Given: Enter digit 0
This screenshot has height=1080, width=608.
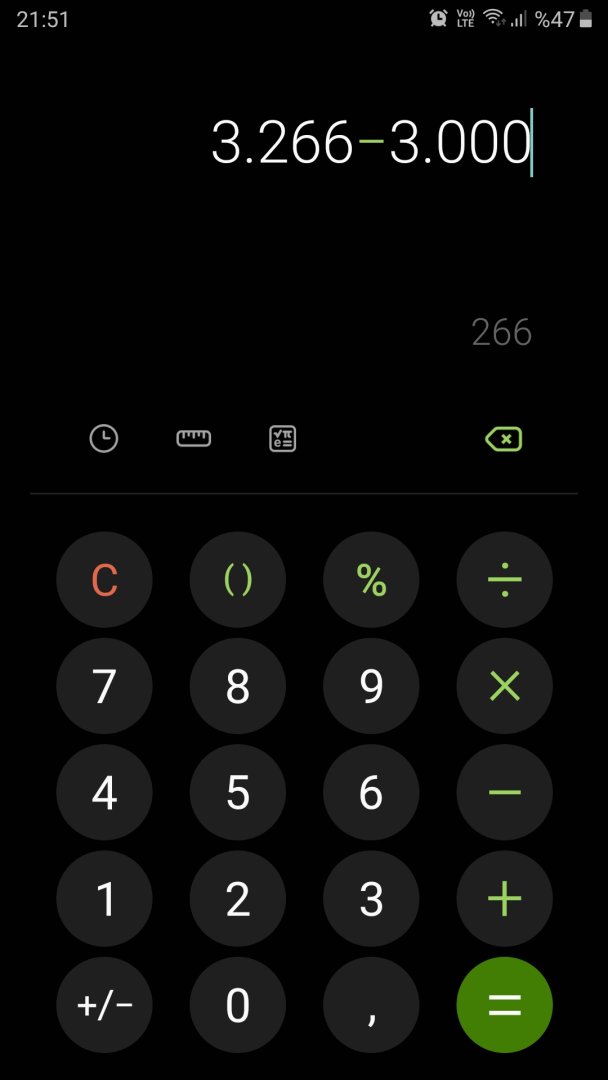Looking at the screenshot, I should coord(238,1005).
